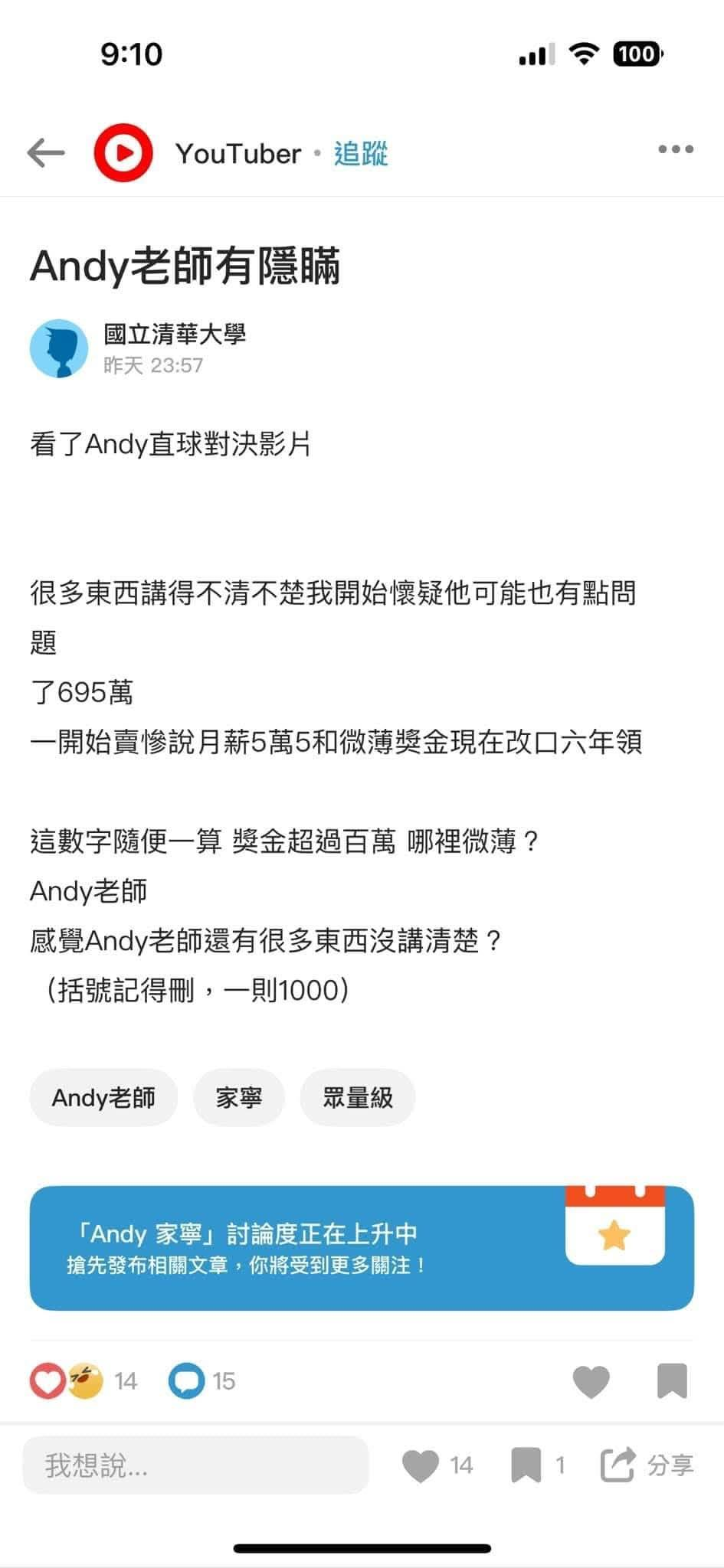
Task: Go back with the arrow icon
Action: (x=46, y=153)
